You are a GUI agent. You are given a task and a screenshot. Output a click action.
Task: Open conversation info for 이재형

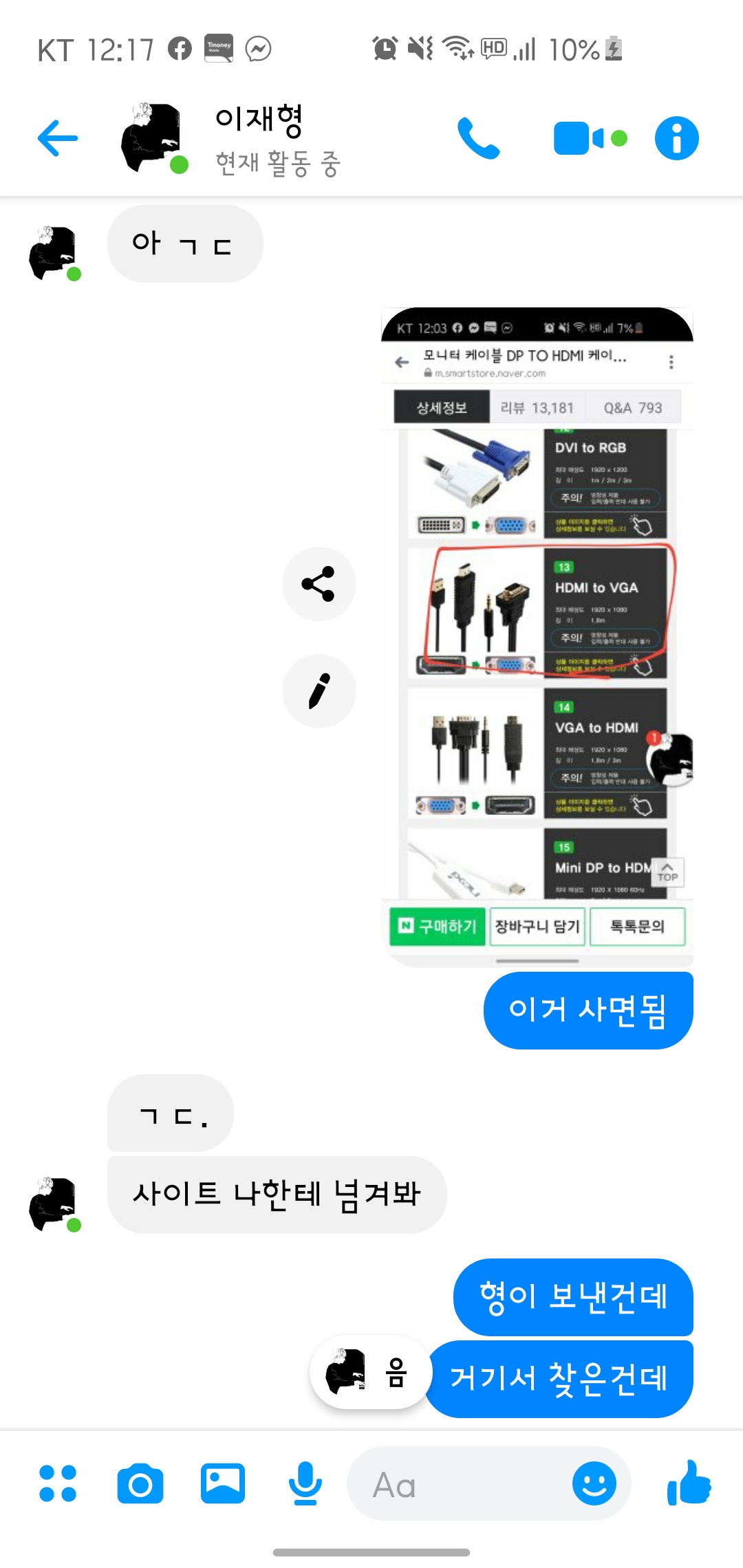coord(677,138)
